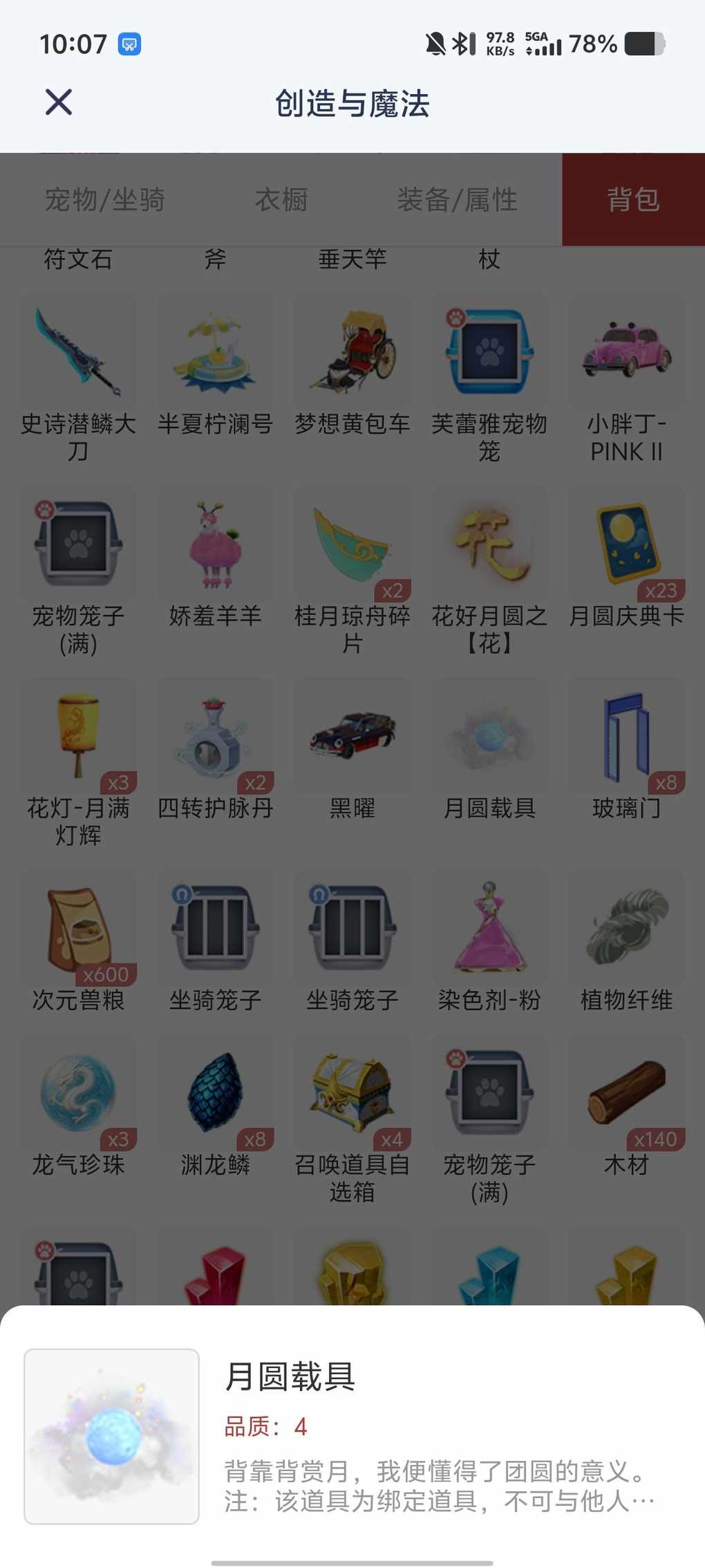Switch to the 宠物/坐骑 tab

pos(104,200)
